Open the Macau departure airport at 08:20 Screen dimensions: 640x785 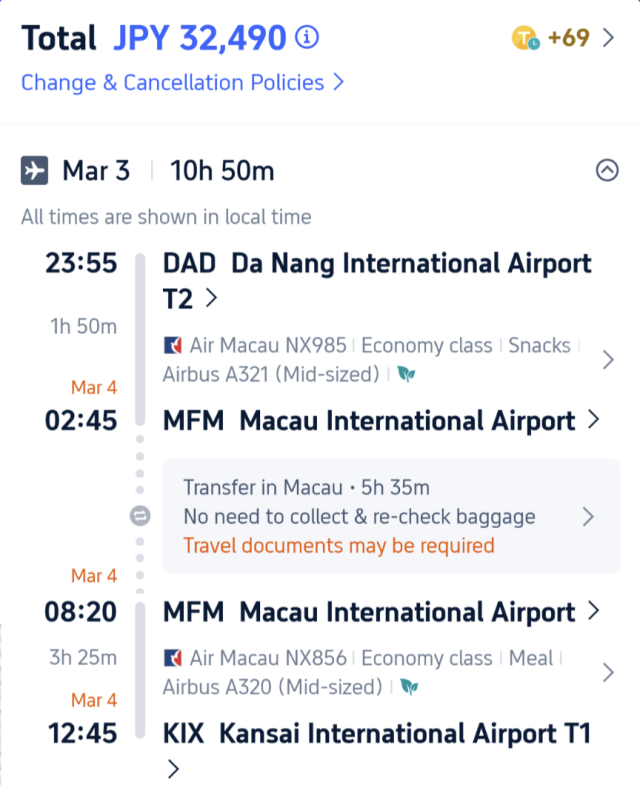pyautogui.click(x=380, y=611)
